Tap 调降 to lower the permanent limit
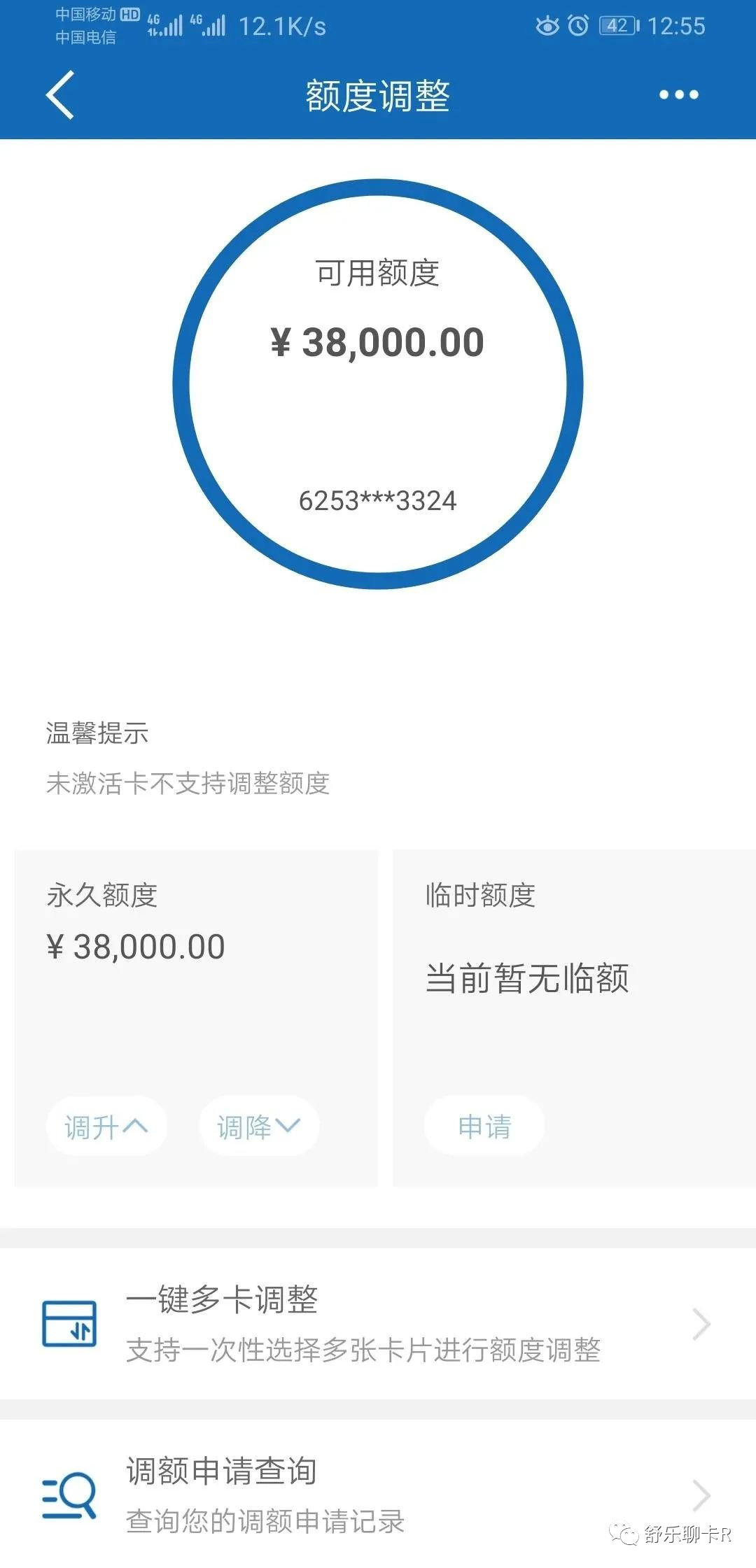 259,1126
